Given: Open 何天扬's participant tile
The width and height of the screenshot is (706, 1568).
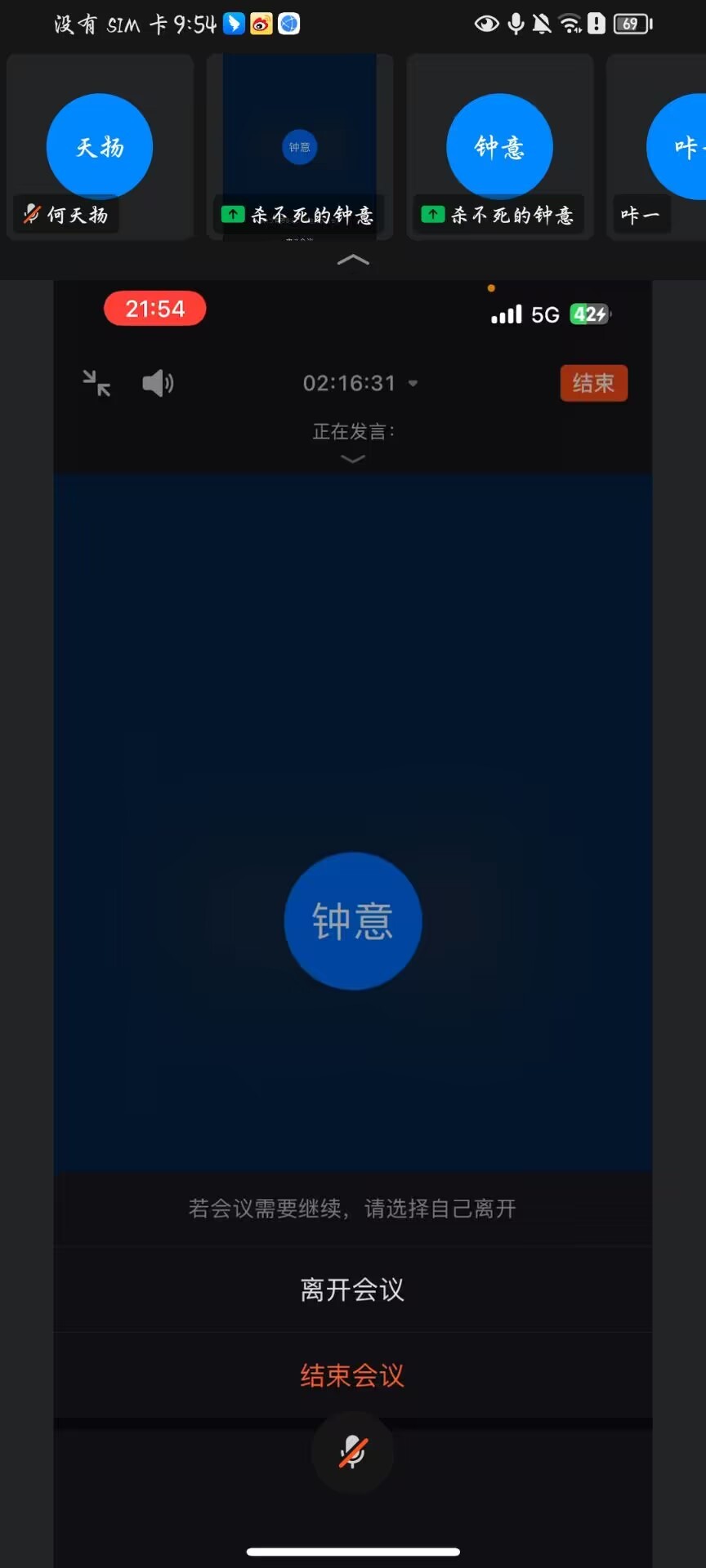Looking at the screenshot, I should 100,148.
